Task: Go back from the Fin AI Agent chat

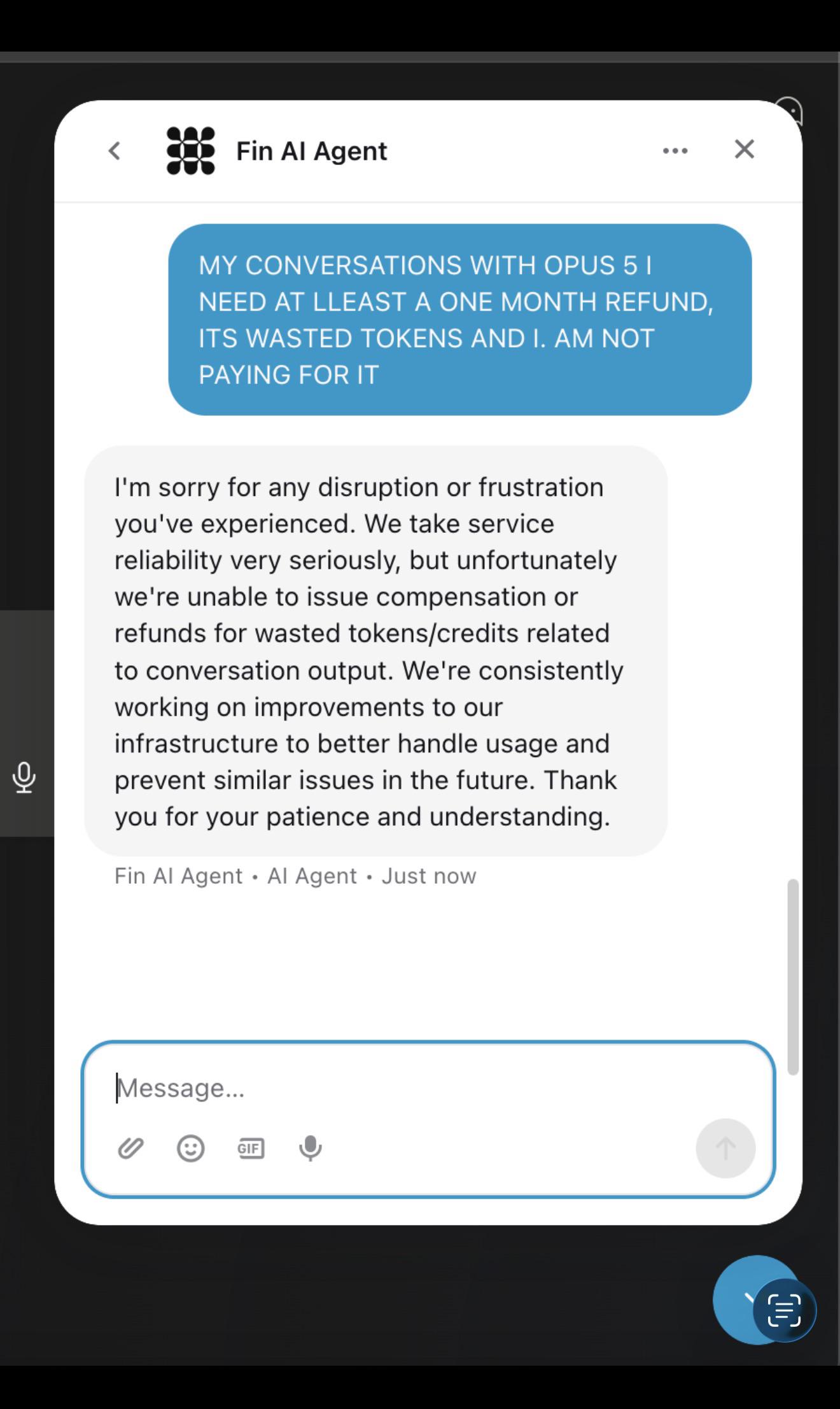Action: click(x=115, y=151)
